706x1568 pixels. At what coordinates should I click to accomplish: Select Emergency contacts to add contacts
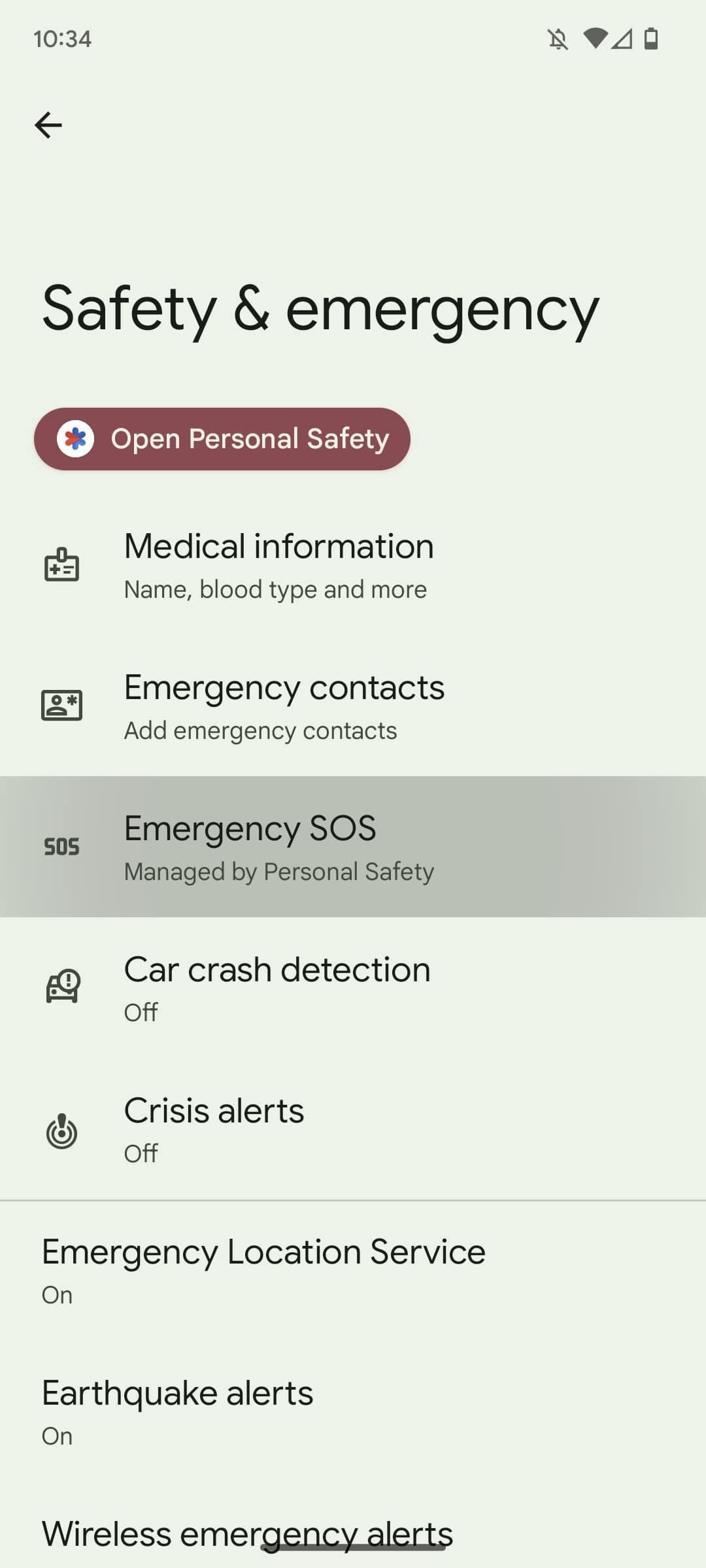click(353, 706)
